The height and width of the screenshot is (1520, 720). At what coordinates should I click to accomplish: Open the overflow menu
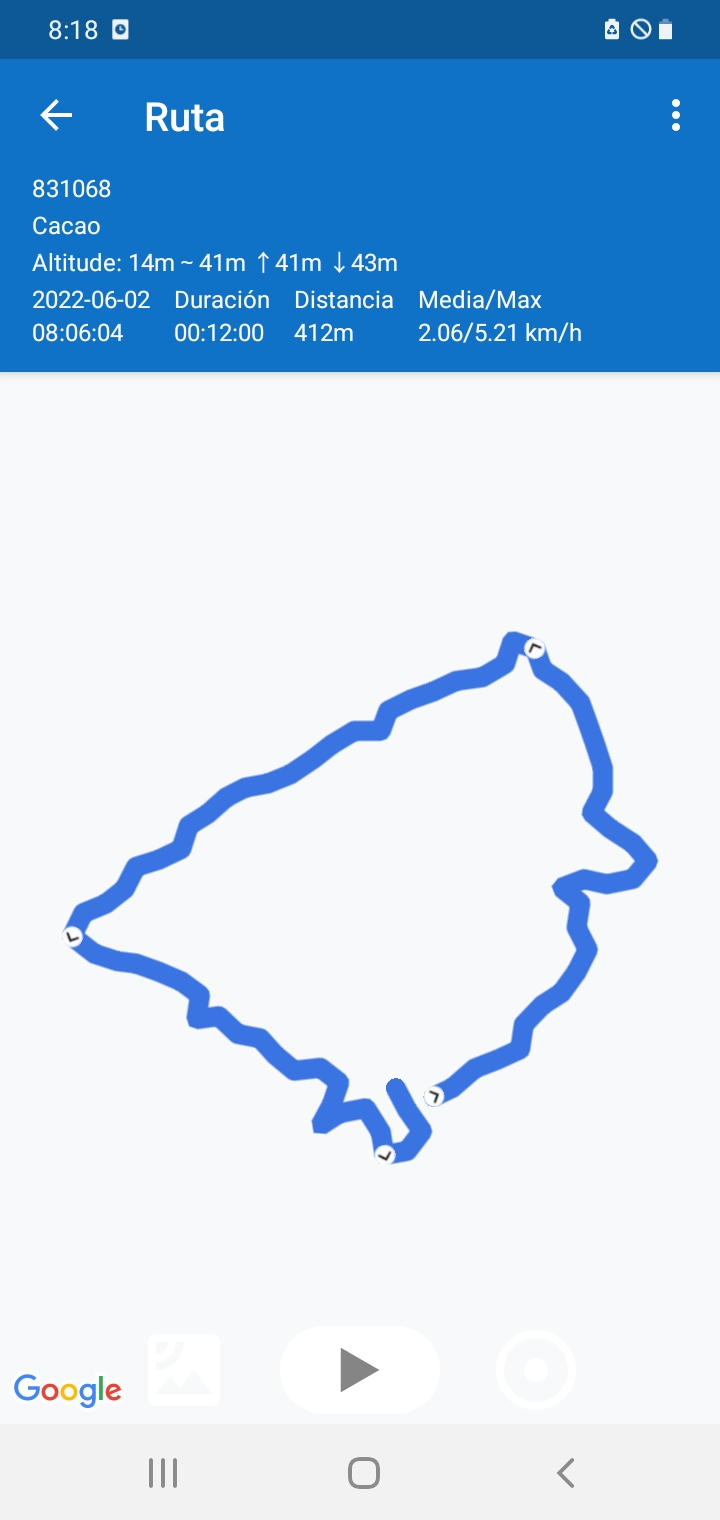[x=676, y=116]
